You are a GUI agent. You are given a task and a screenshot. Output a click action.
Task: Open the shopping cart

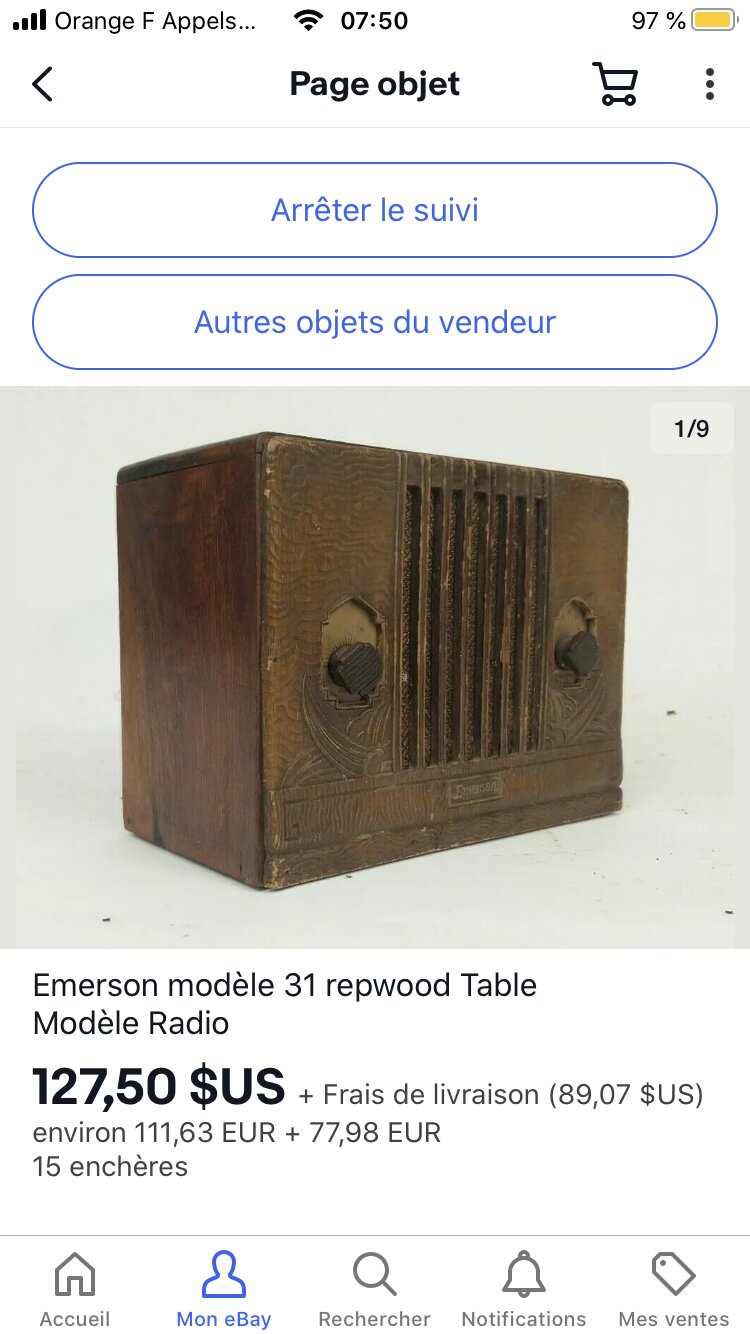(615, 84)
